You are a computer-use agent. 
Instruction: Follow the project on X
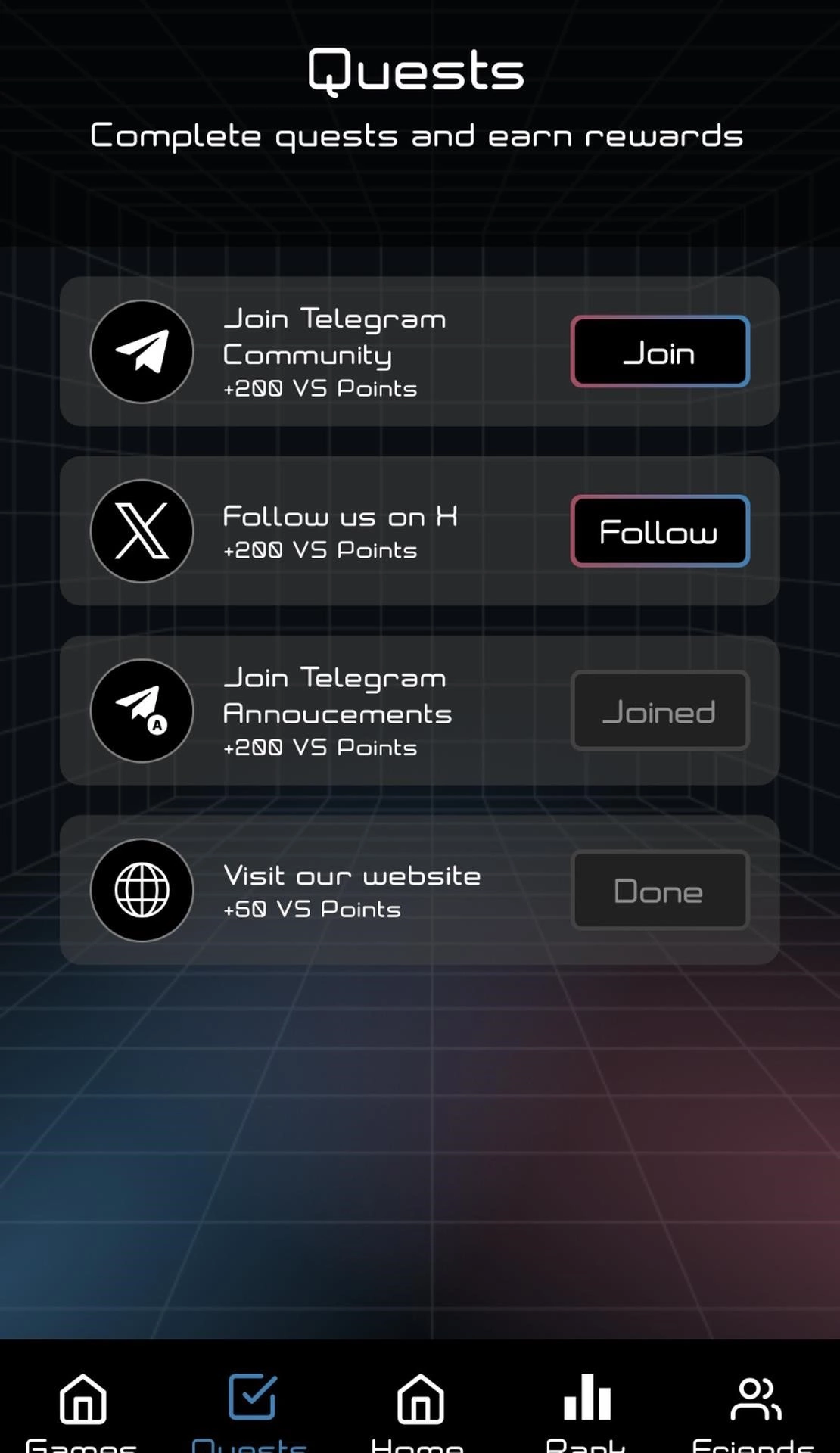(660, 531)
